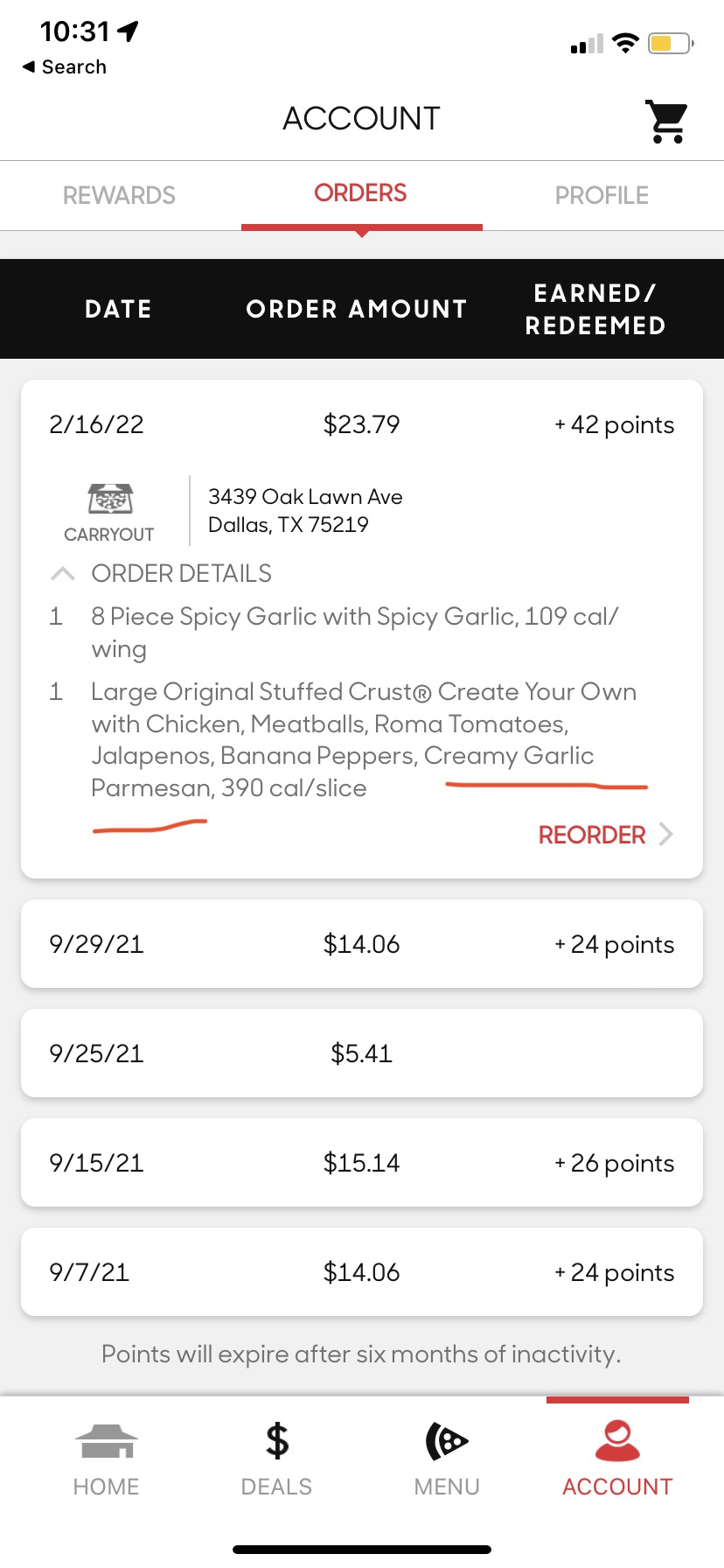Return to Search via the back link
The height and width of the screenshot is (1568, 724).
(x=65, y=67)
